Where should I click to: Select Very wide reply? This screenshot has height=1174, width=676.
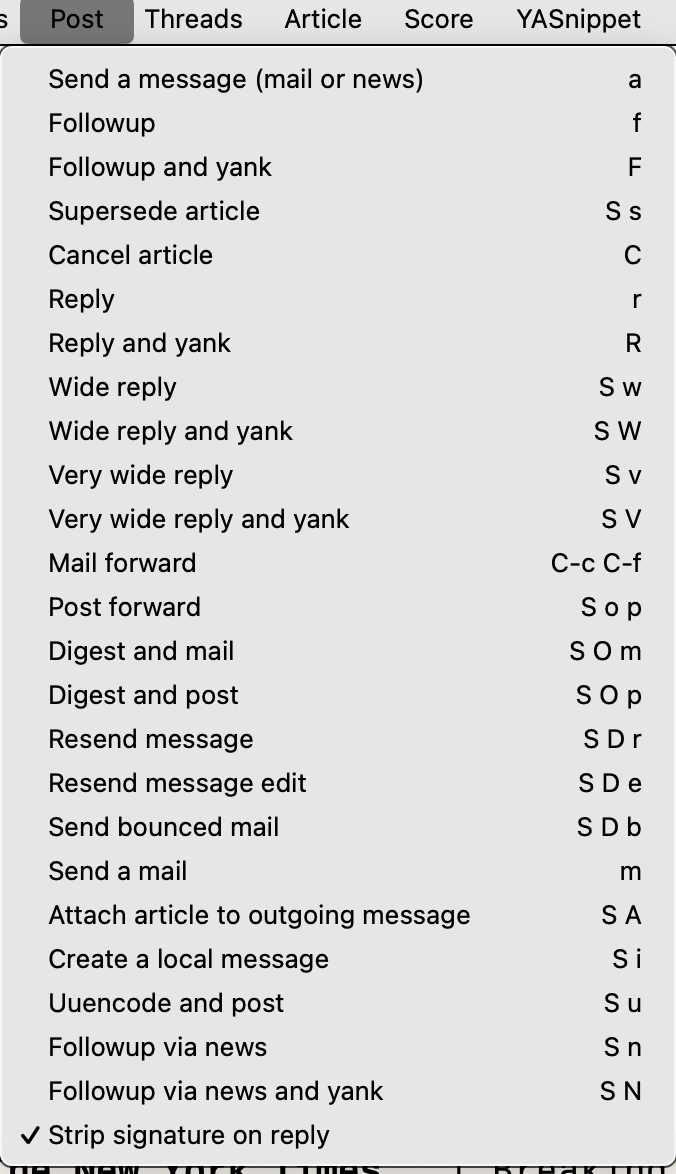pyautogui.click(x=338, y=475)
